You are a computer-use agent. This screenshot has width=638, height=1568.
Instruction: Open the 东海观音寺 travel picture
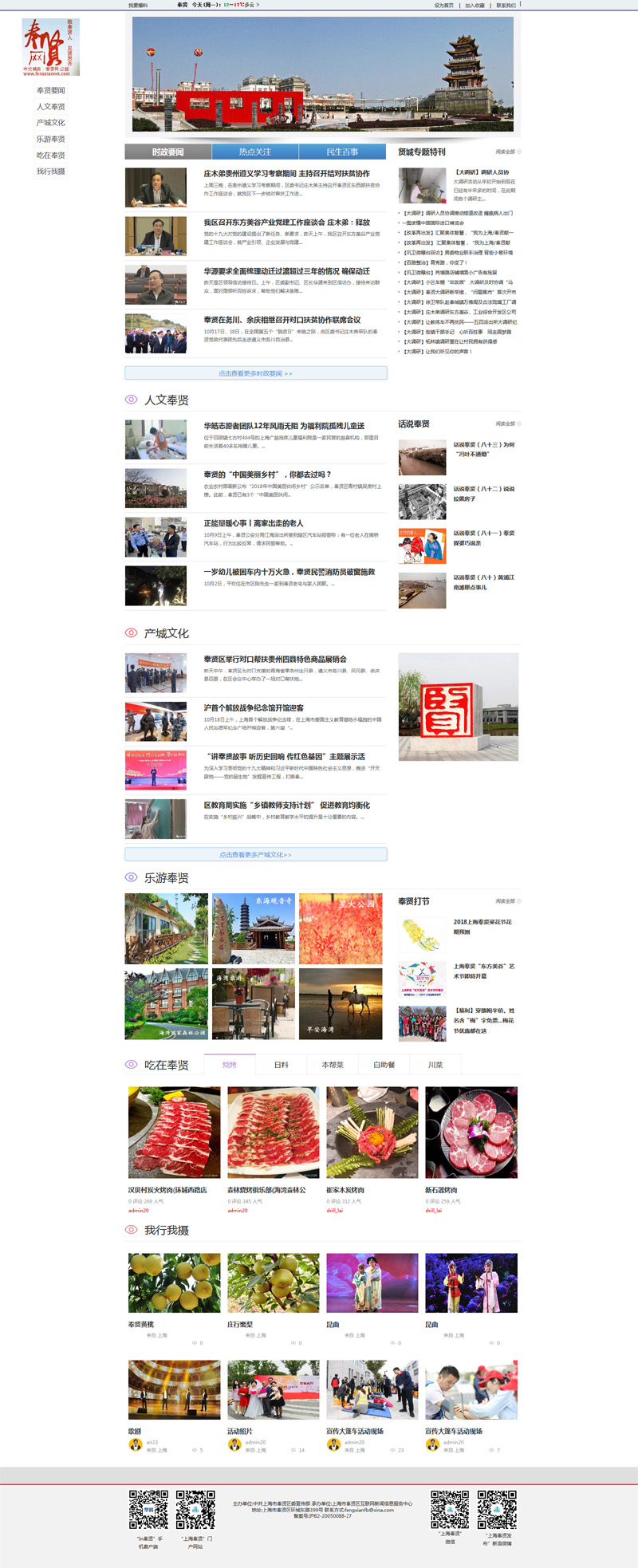click(254, 928)
